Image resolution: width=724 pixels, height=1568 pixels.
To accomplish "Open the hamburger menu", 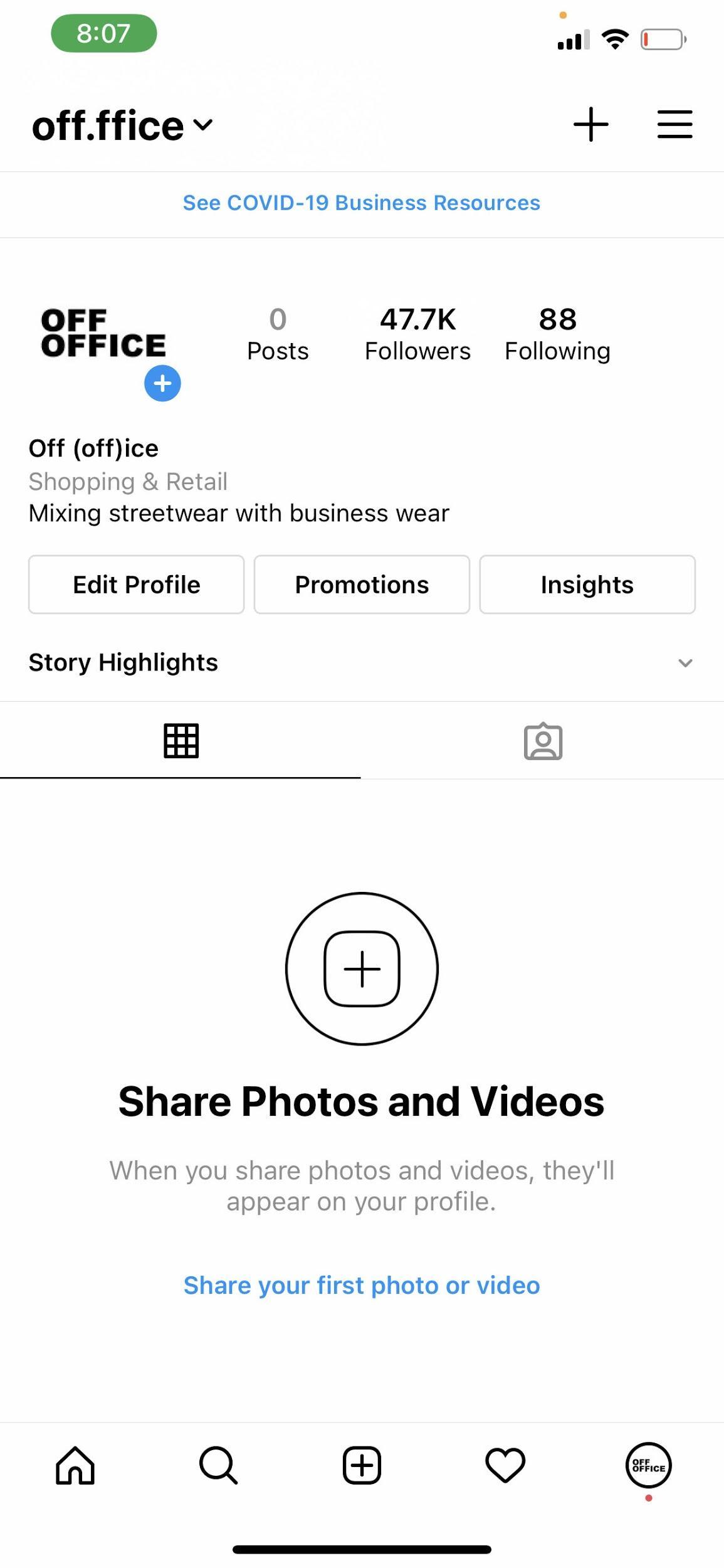I will pyautogui.click(x=674, y=124).
